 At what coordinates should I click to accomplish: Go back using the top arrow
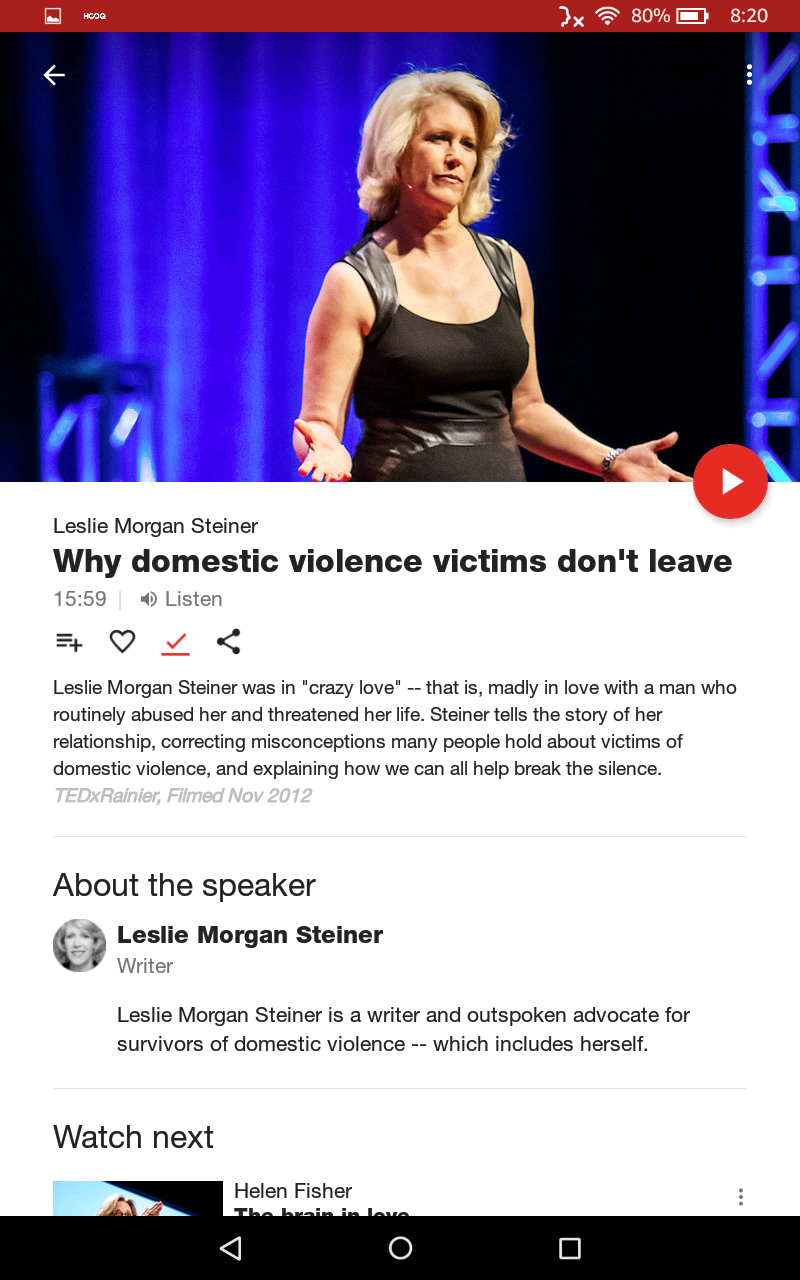(54, 75)
